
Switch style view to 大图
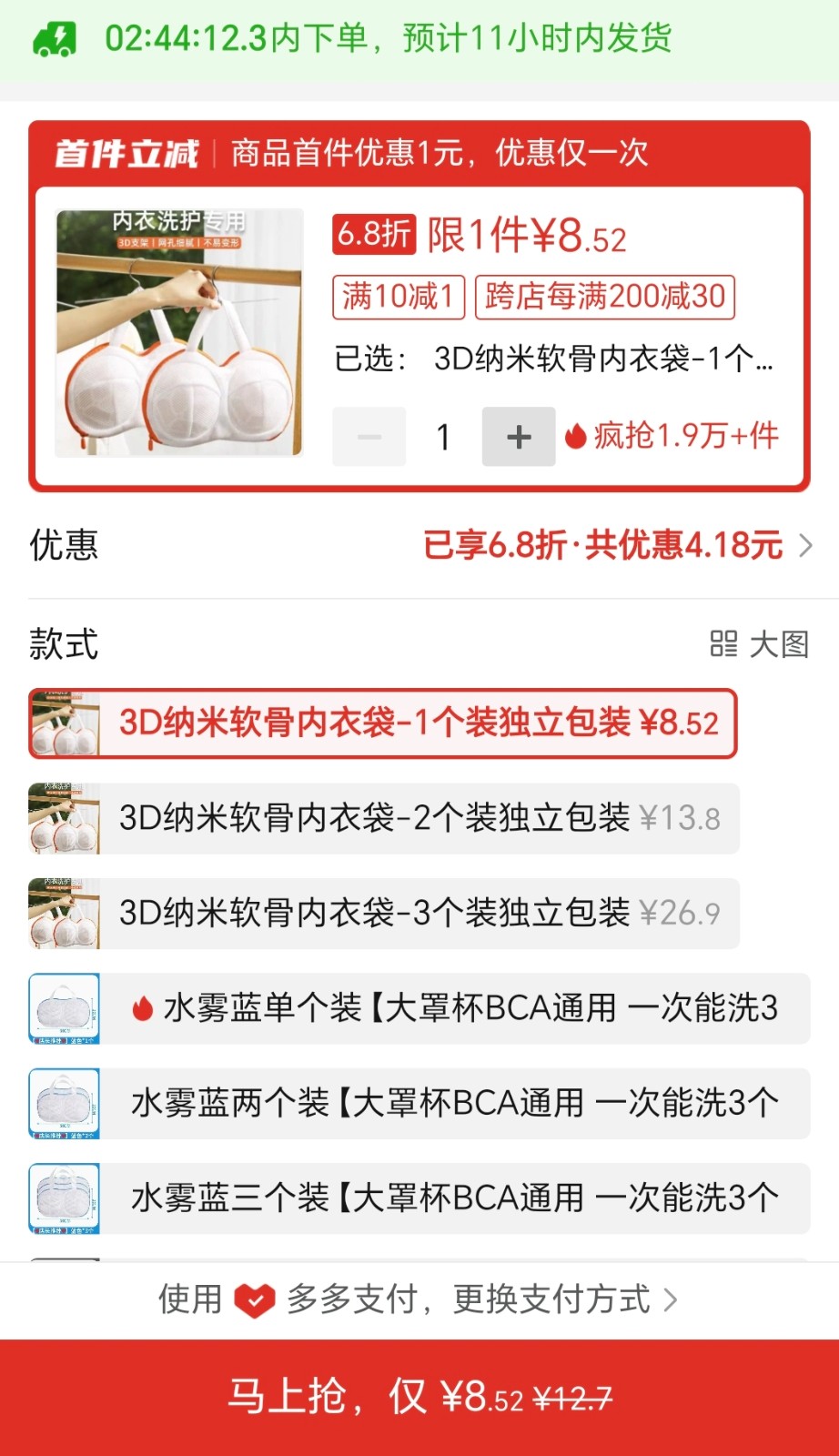click(759, 644)
